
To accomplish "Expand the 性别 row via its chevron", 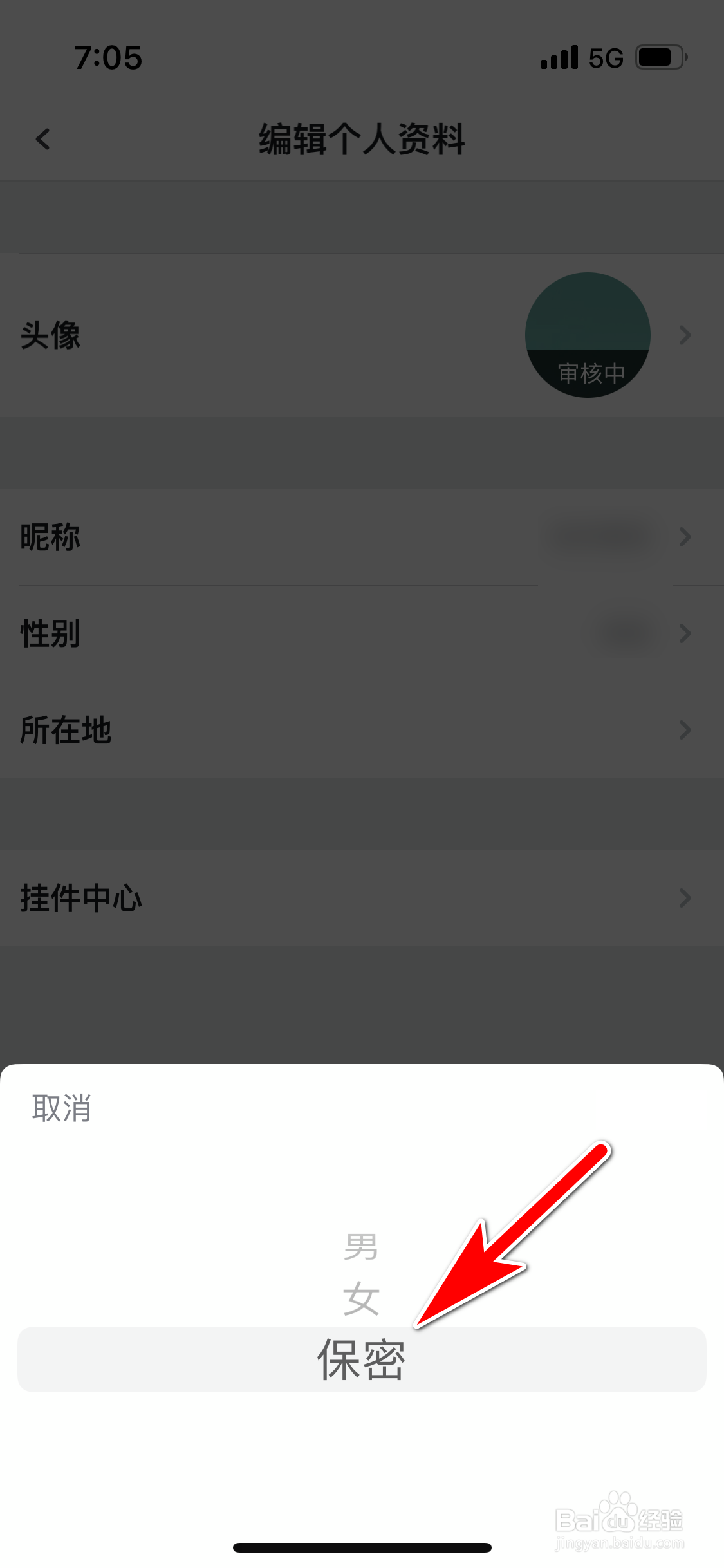I will 684,633.
